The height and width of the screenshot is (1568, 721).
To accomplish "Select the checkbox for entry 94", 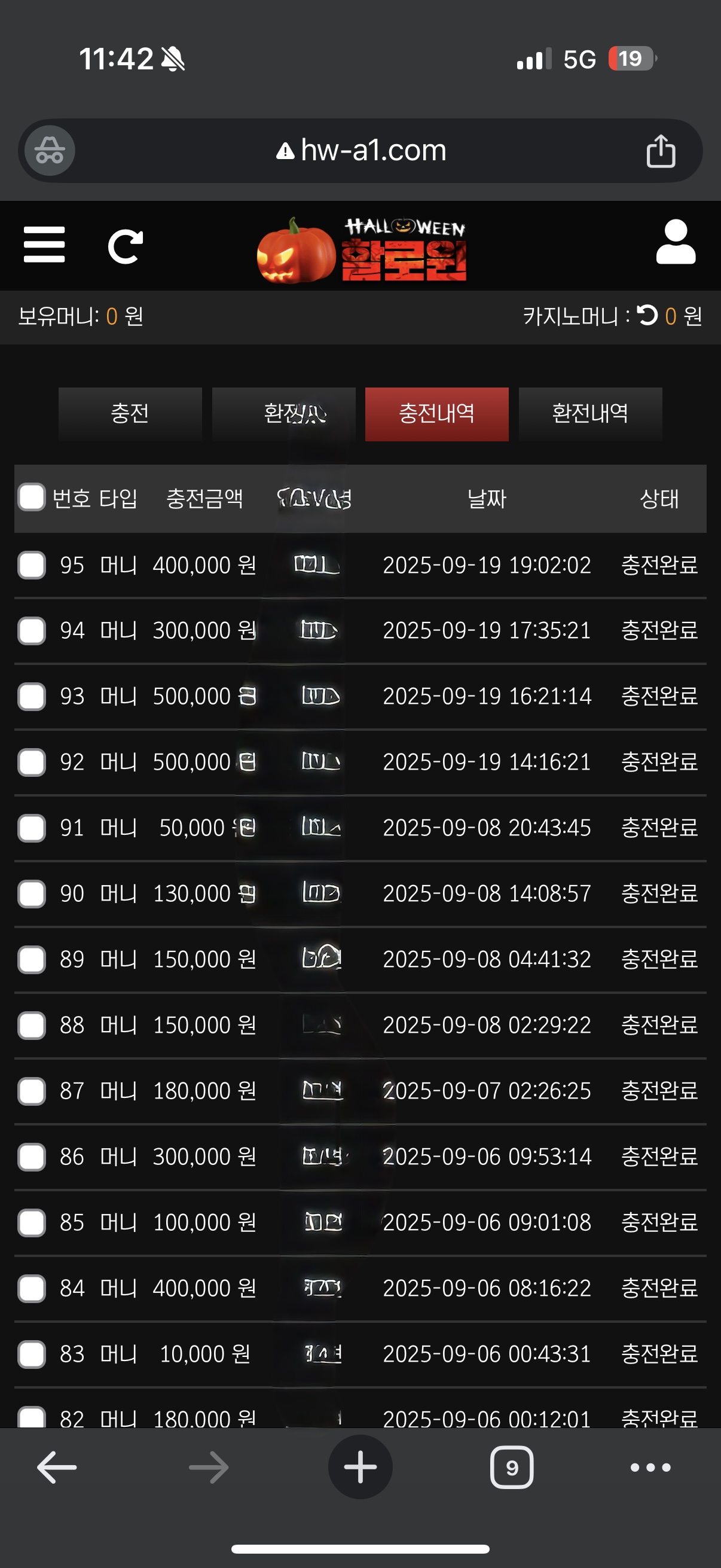I will [32, 630].
